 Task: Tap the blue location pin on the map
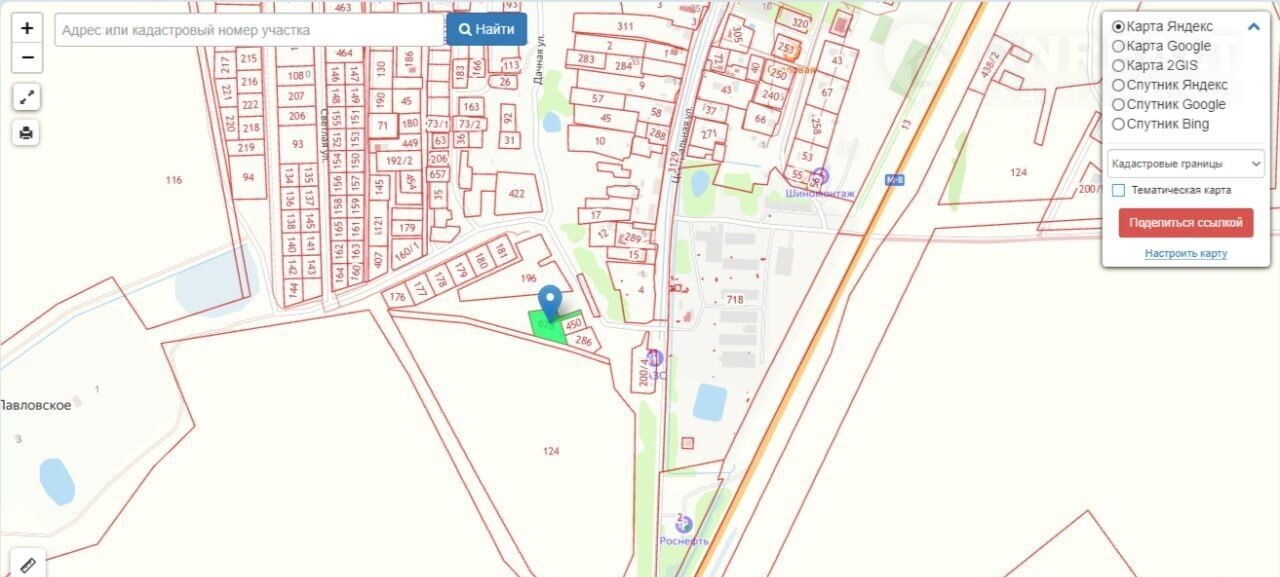point(549,300)
